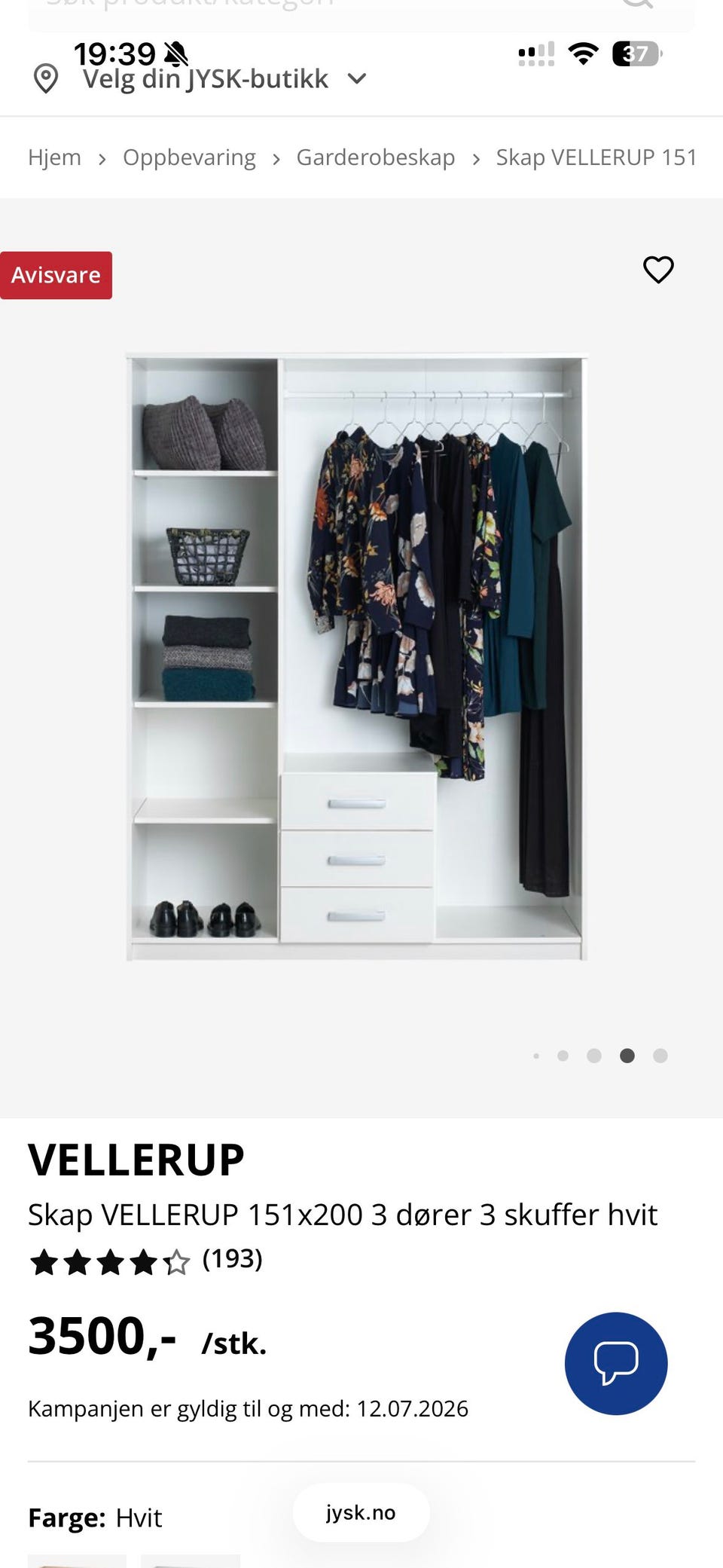Open the 193 star reviews
Viewport: 723px width, 1568px height.
pos(145,1261)
